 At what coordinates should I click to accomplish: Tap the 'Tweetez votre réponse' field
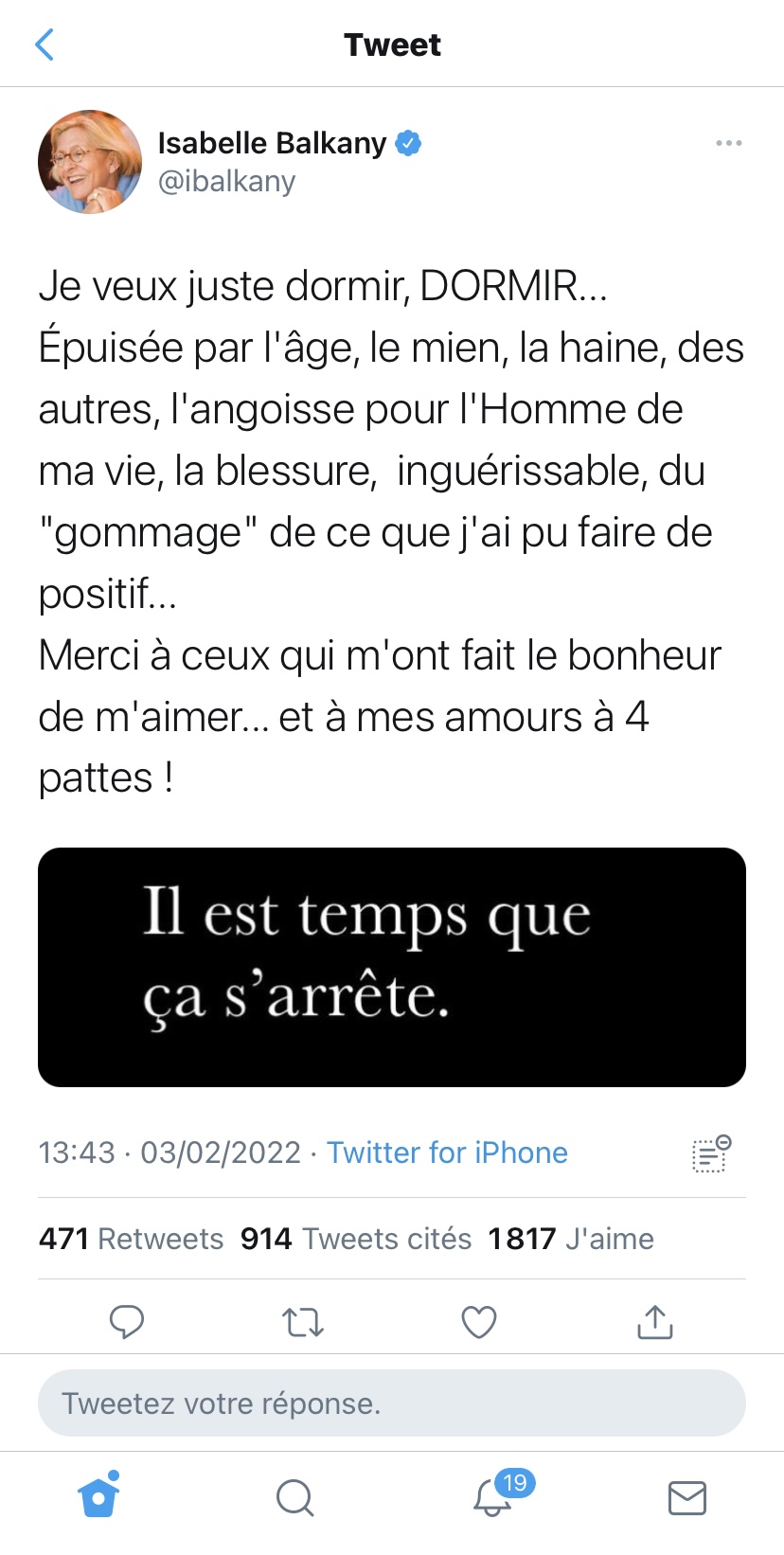[x=392, y=1403]
